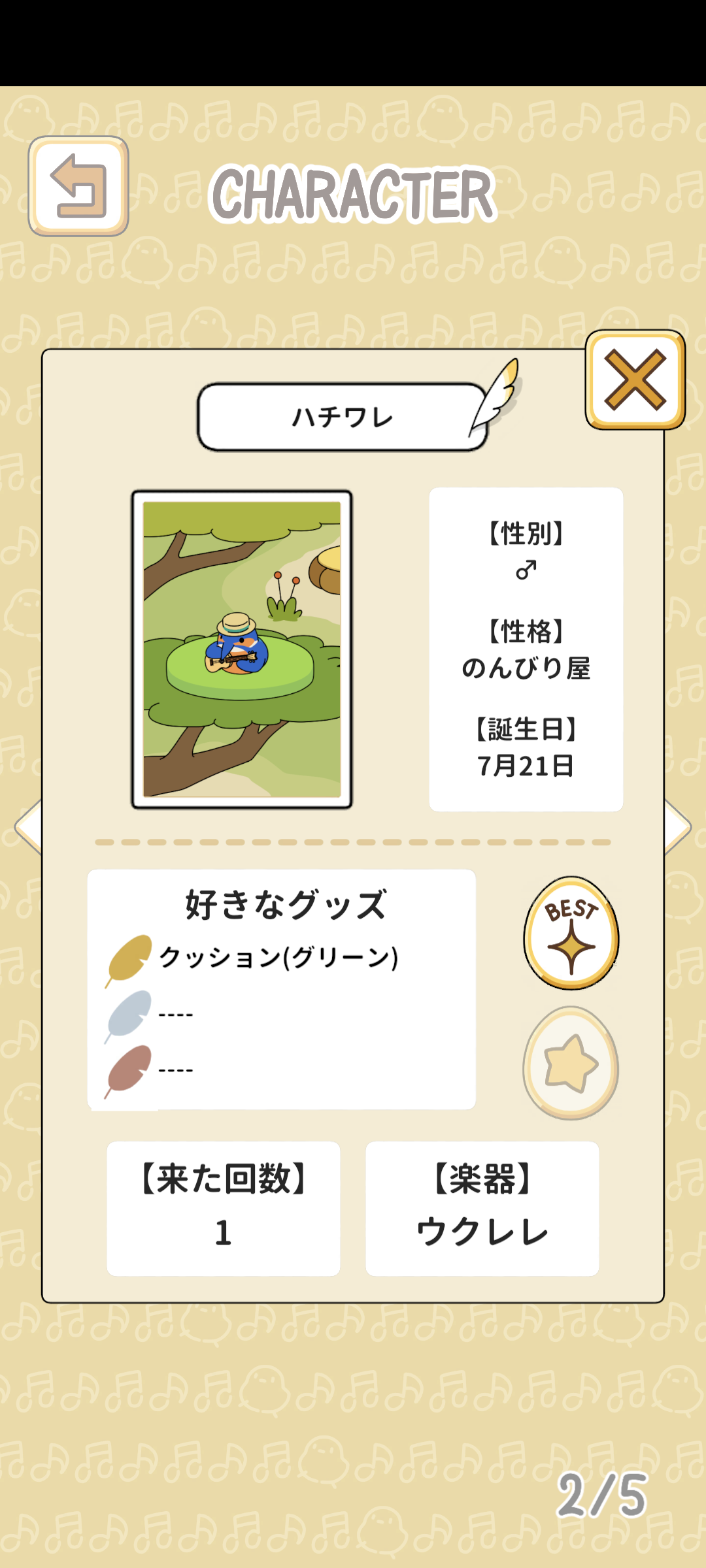
Task: Close the character detail card
Action: click(x=635, y=380)
